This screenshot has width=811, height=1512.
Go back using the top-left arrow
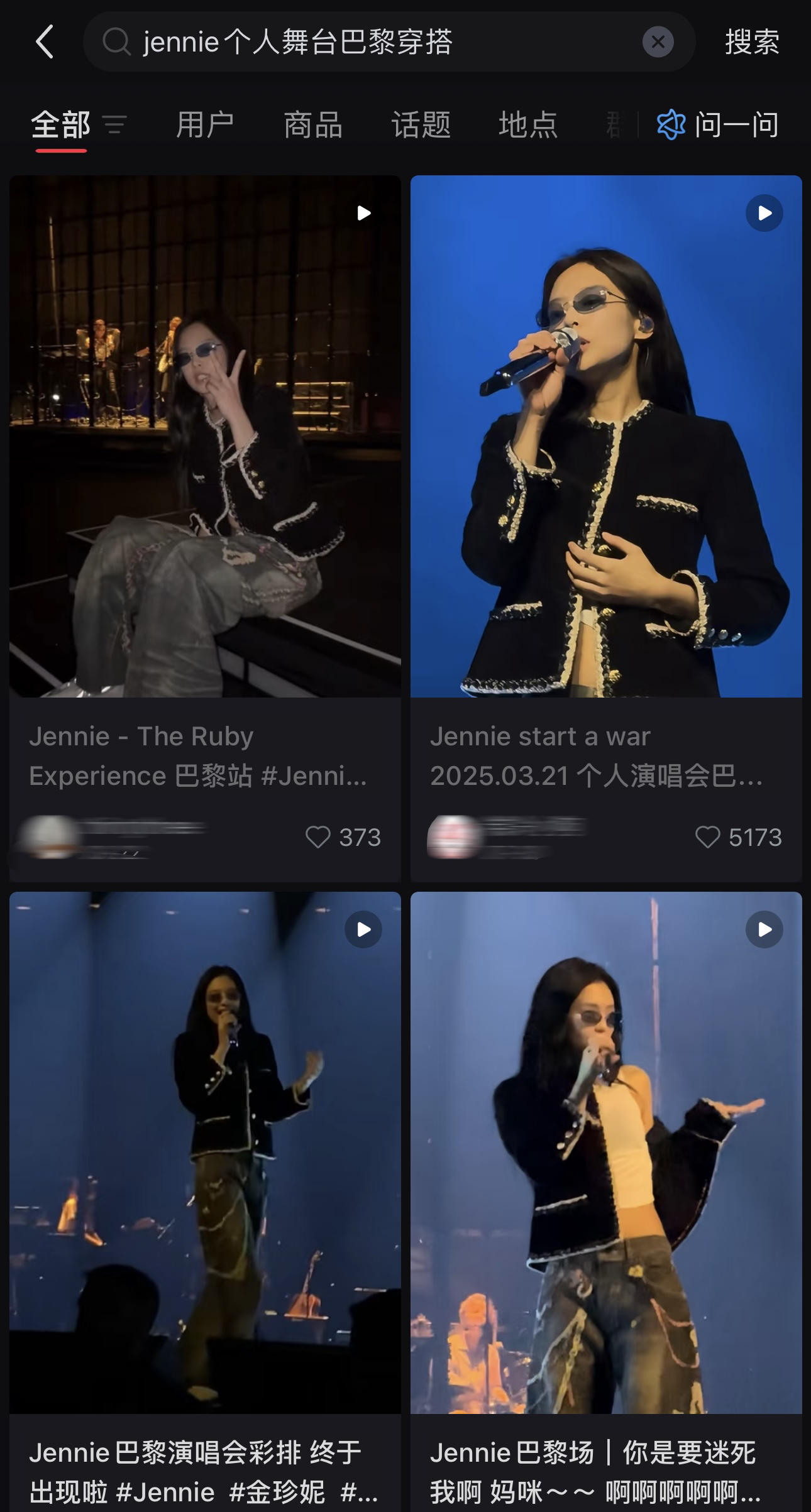pyautogui.click(x=45, y=42)
